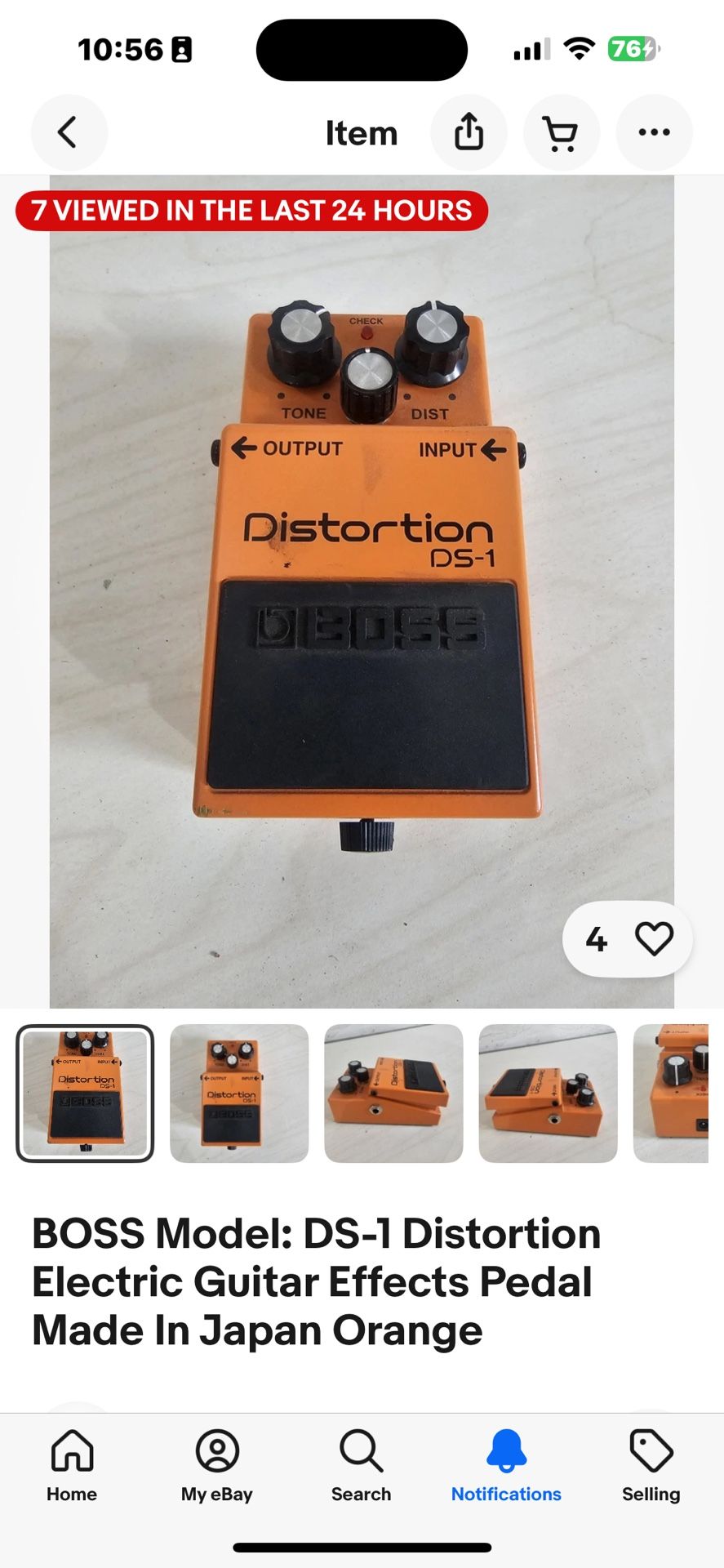Share this DS-1 listing
This screenshot has height=1568, width=724.
pos(469,132)
